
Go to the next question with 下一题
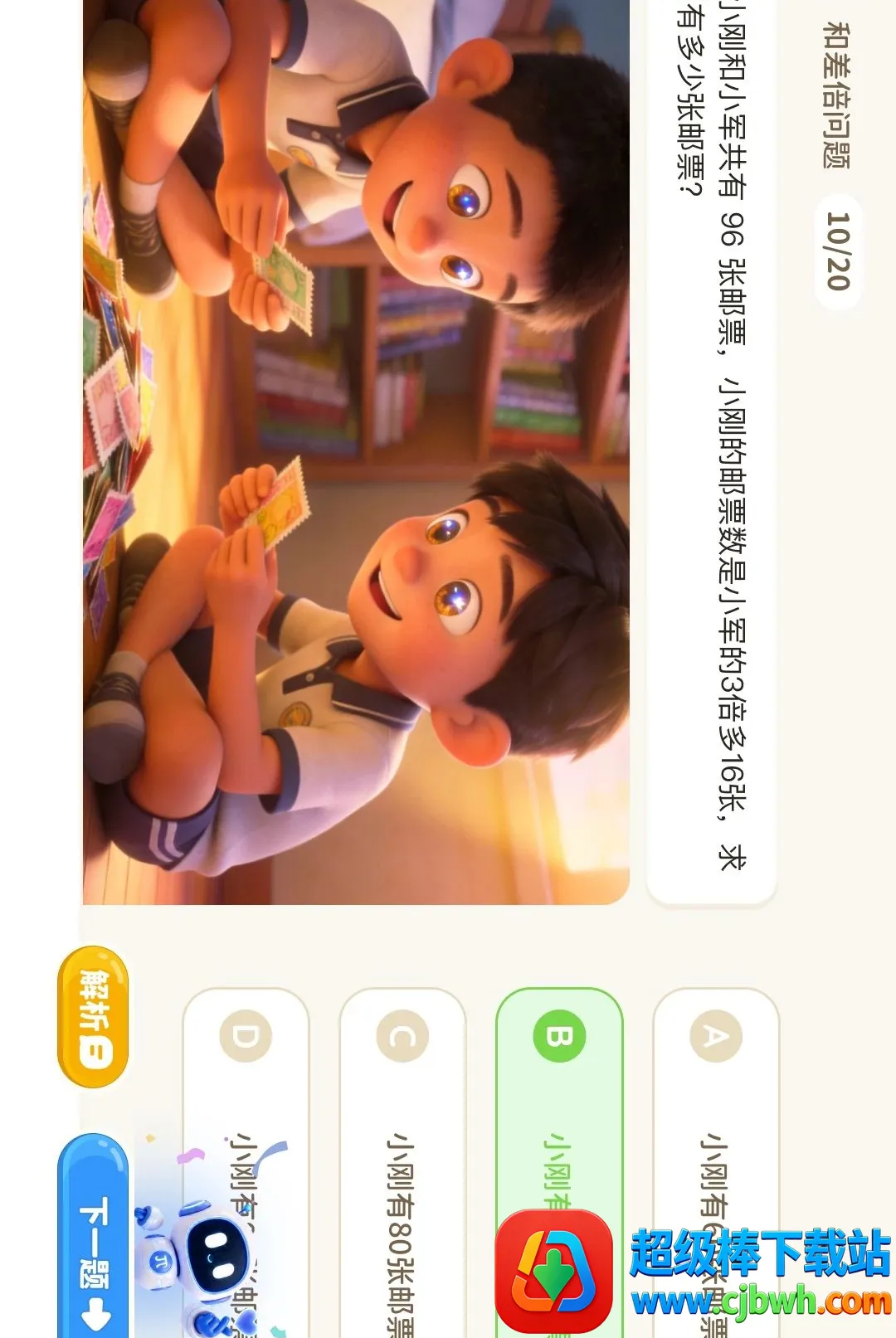coord(93,1236)
